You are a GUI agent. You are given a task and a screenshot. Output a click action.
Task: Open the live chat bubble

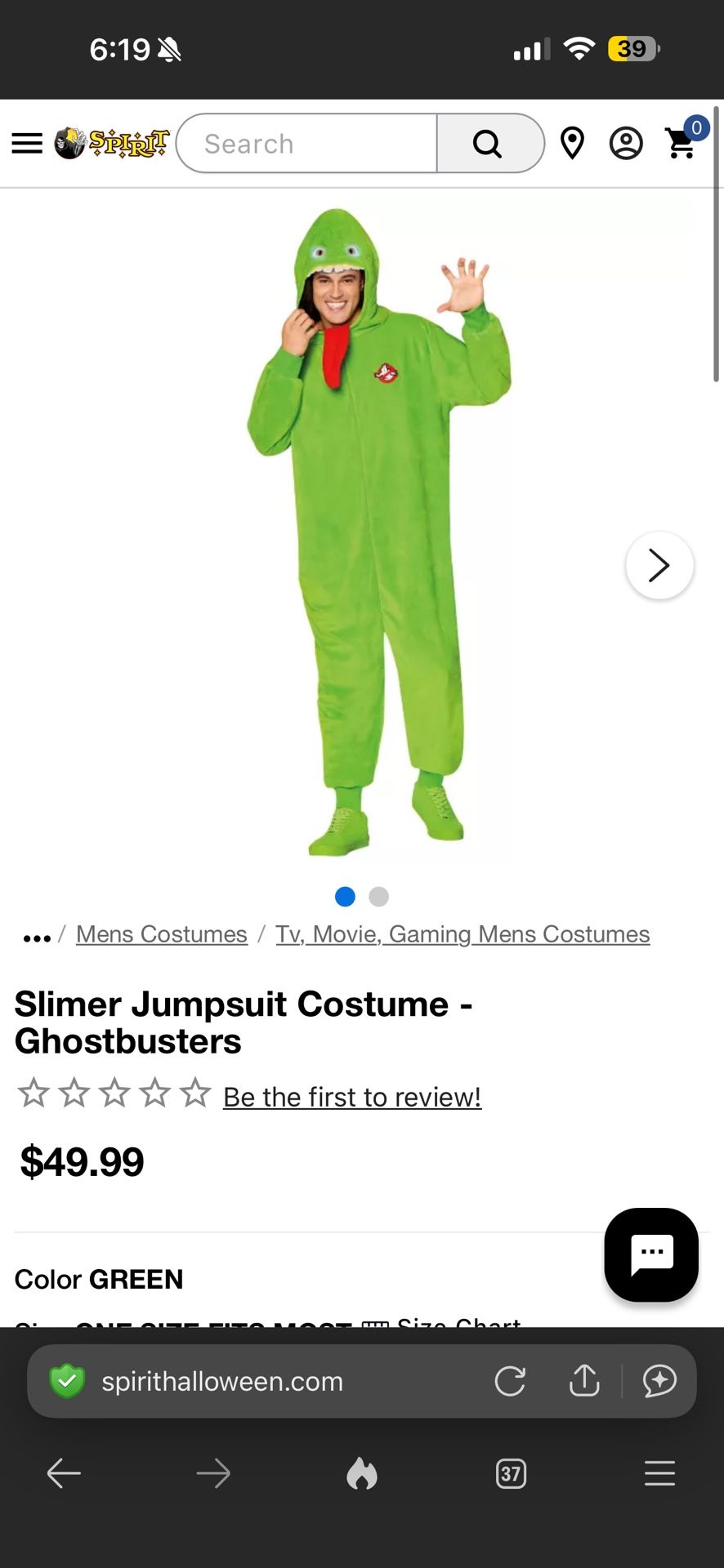point(651,1254)
